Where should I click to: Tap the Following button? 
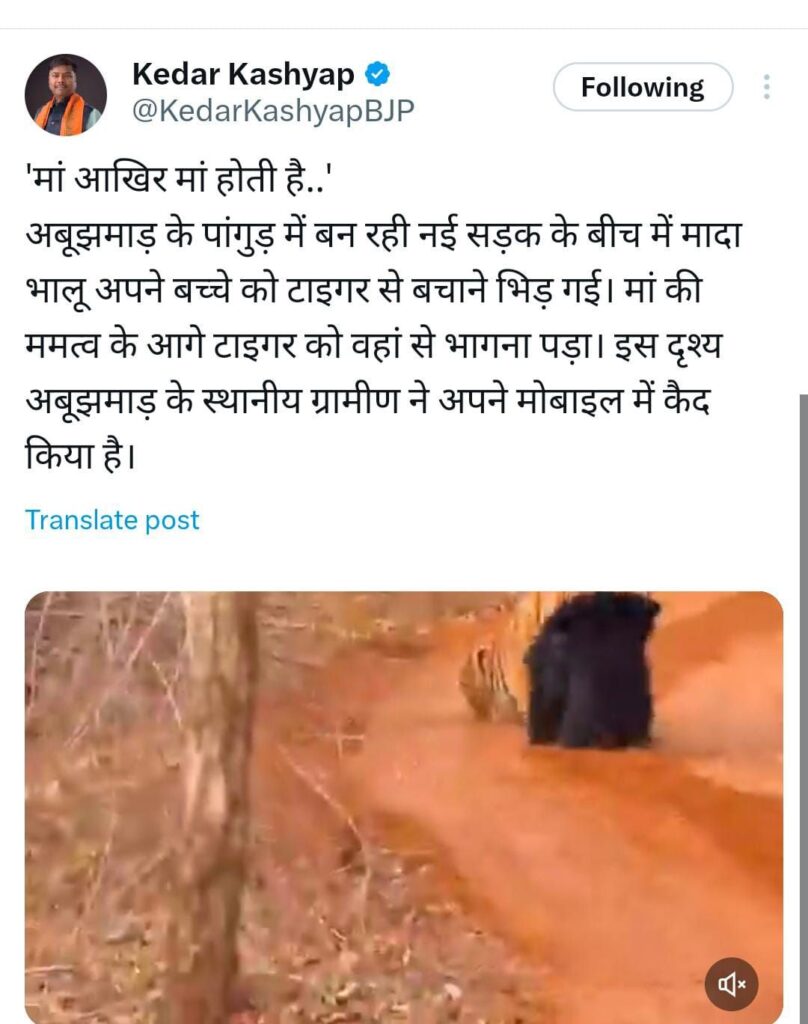click(642, 87)
